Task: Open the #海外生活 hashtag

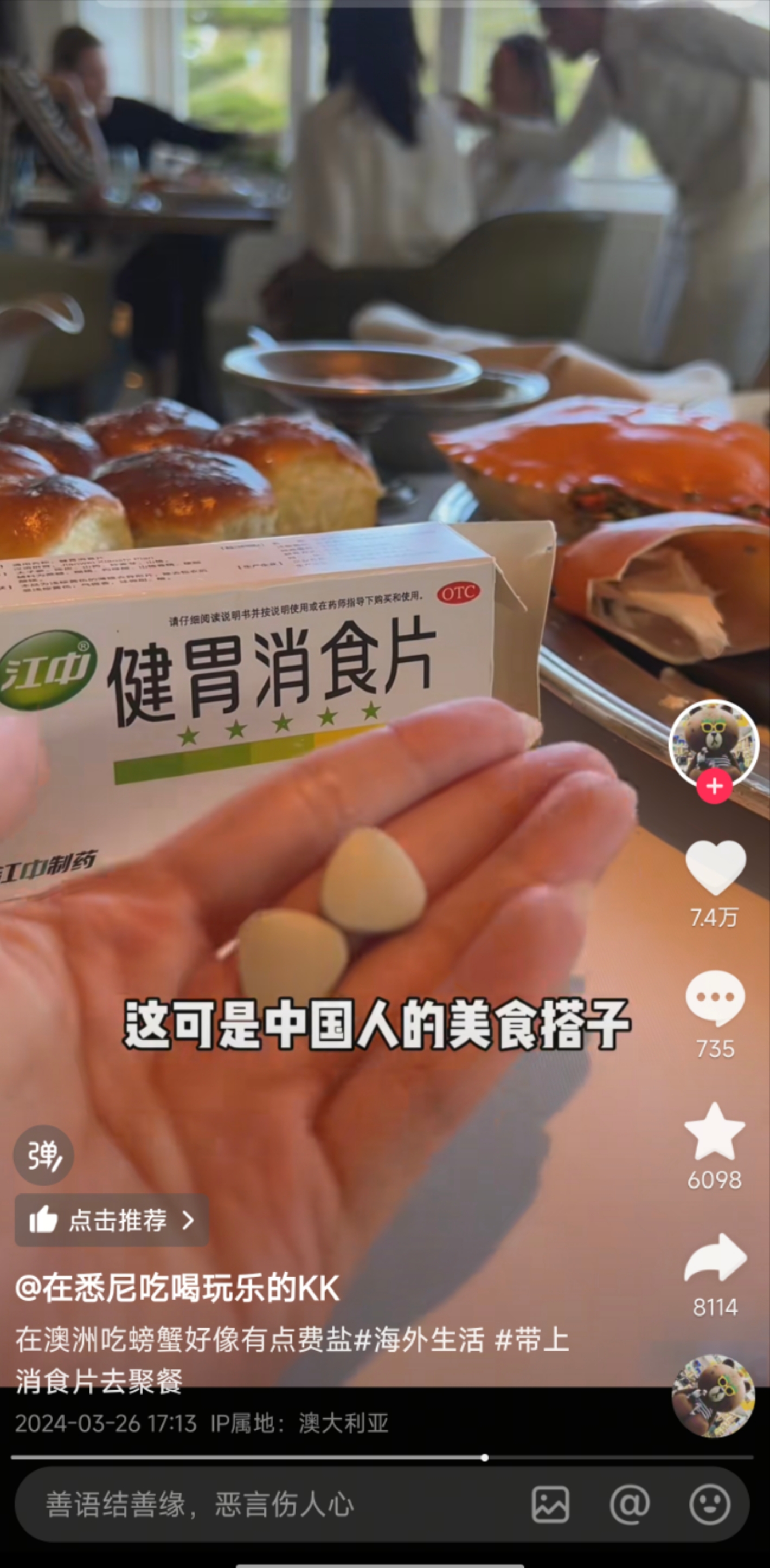Action: [x=419, y=1340]
